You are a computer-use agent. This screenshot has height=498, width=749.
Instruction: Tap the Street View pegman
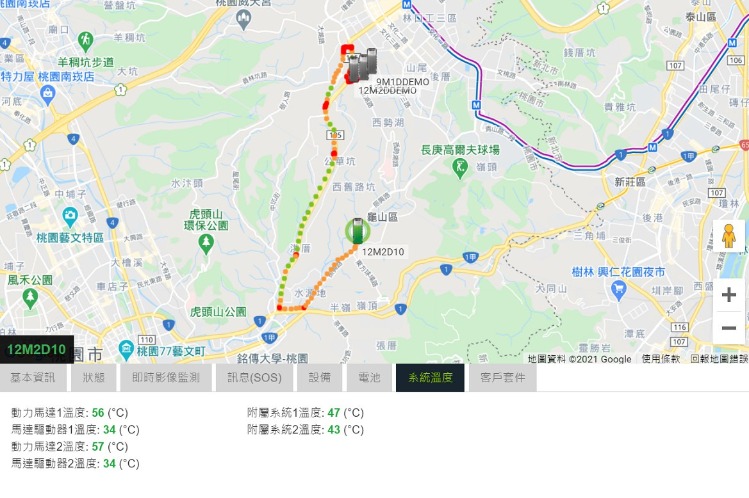click(729, 237)
